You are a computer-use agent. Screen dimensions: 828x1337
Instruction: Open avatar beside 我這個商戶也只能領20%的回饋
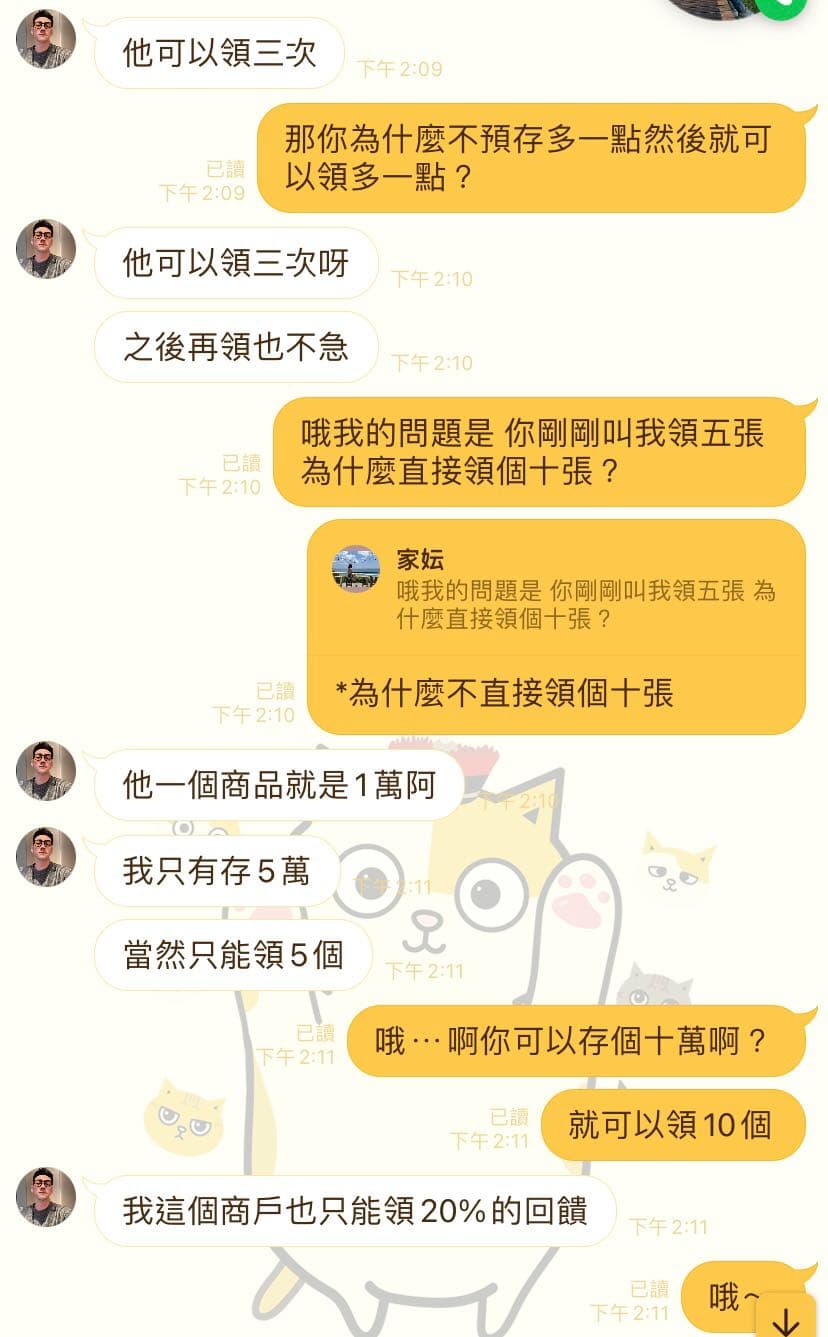46,1197
